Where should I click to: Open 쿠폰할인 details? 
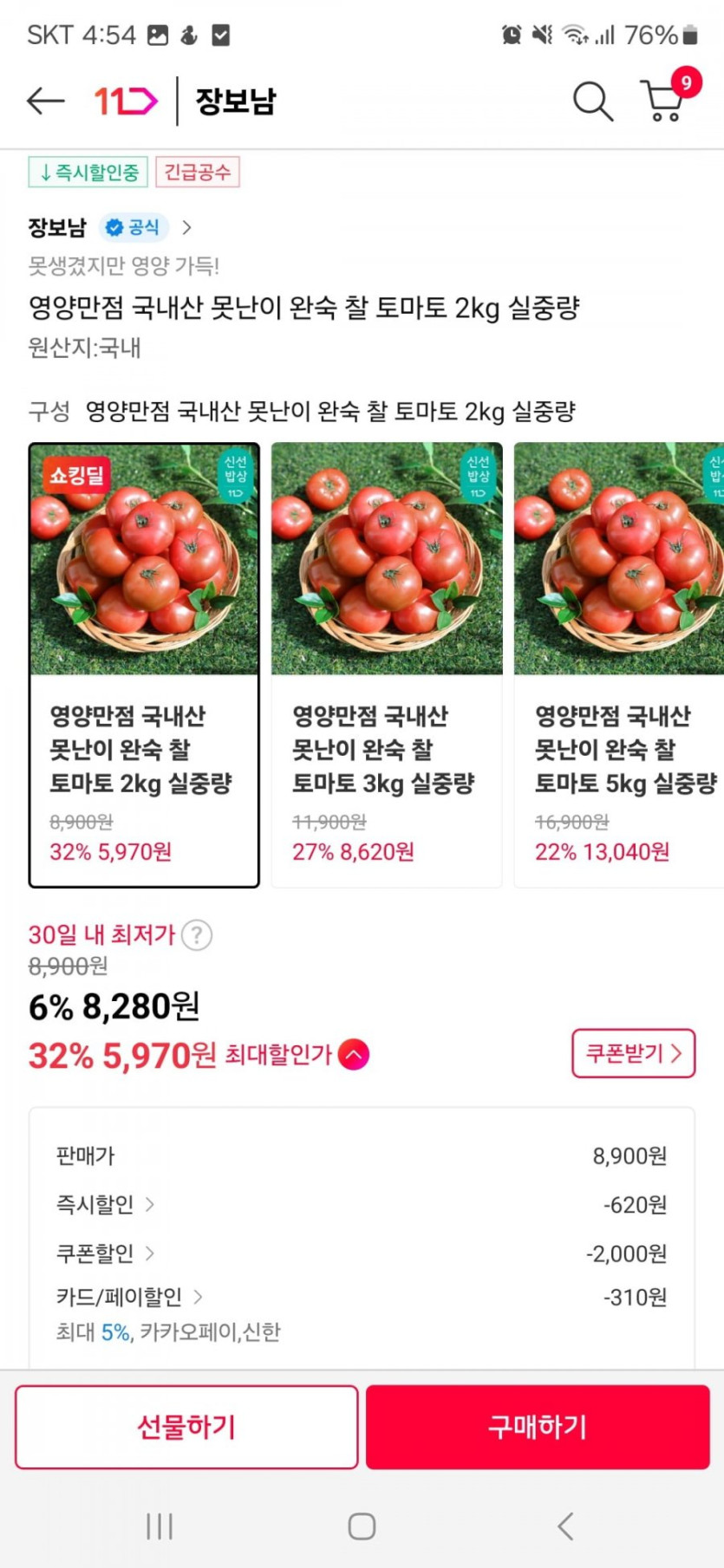coord(106,1253)
